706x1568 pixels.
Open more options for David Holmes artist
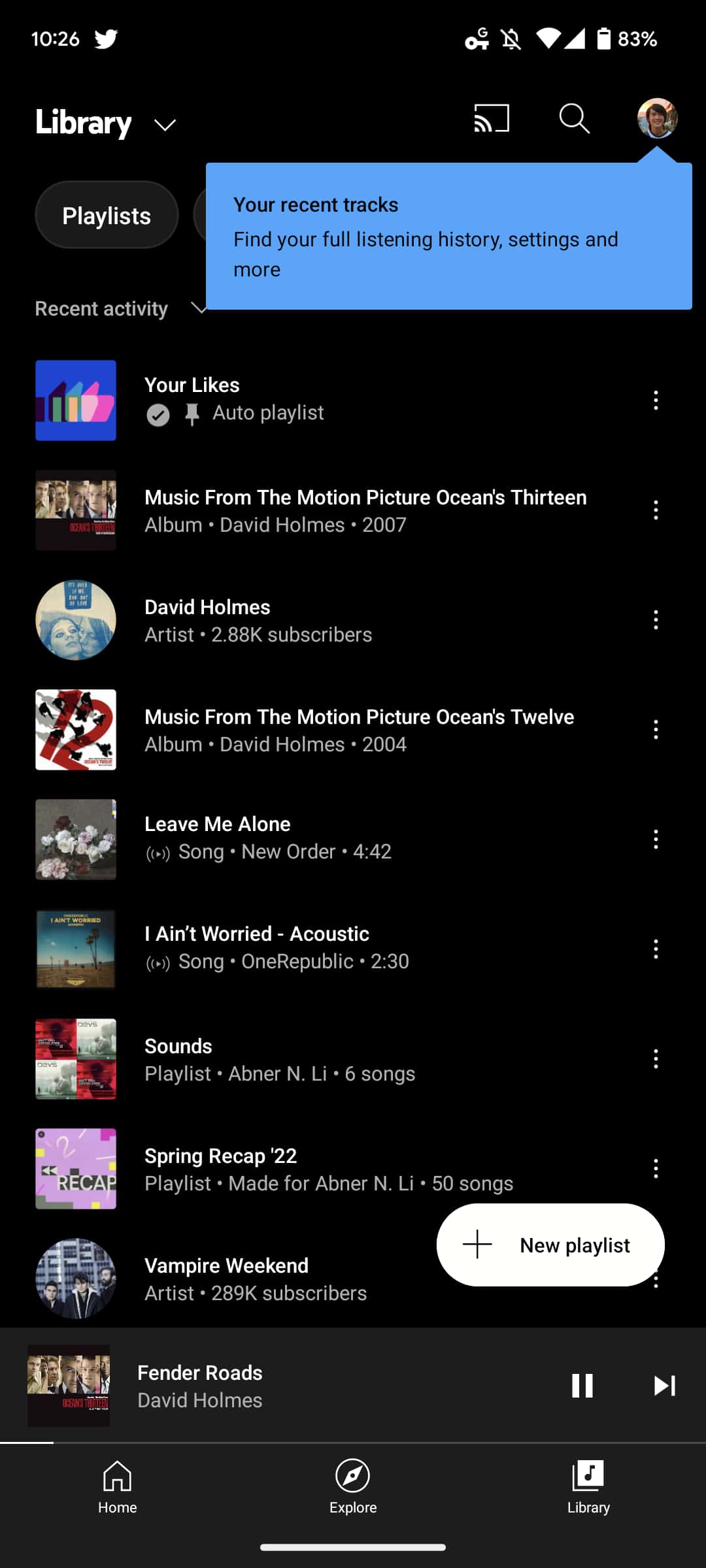(x=656, y=619)
